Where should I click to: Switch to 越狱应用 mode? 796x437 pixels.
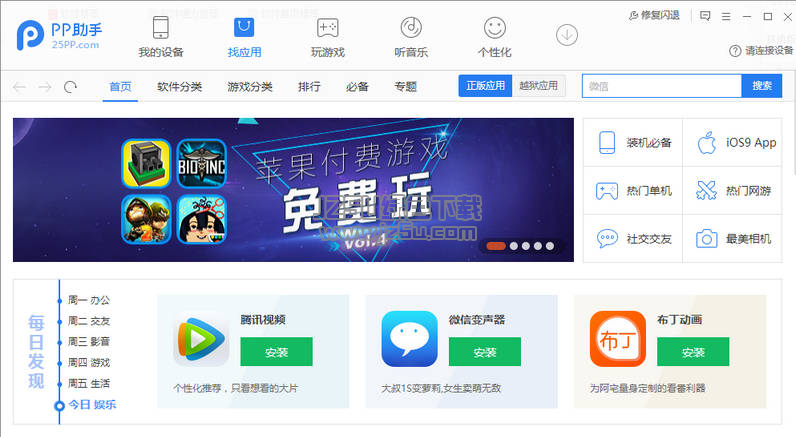[x=539, y=86]
